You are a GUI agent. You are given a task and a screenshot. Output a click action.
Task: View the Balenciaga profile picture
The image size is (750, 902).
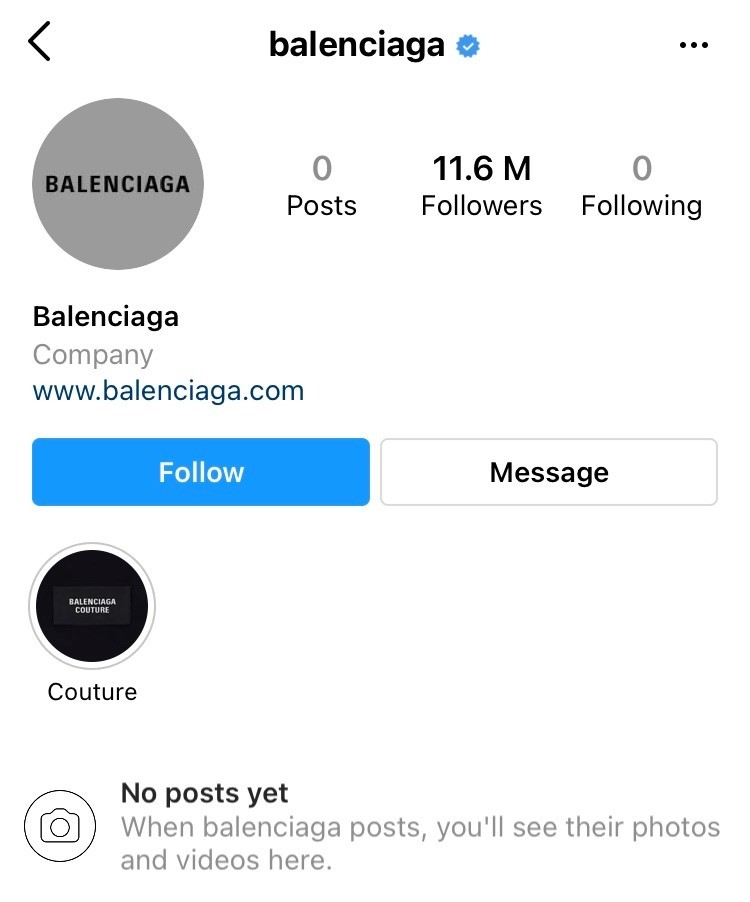tap(118, 184)
